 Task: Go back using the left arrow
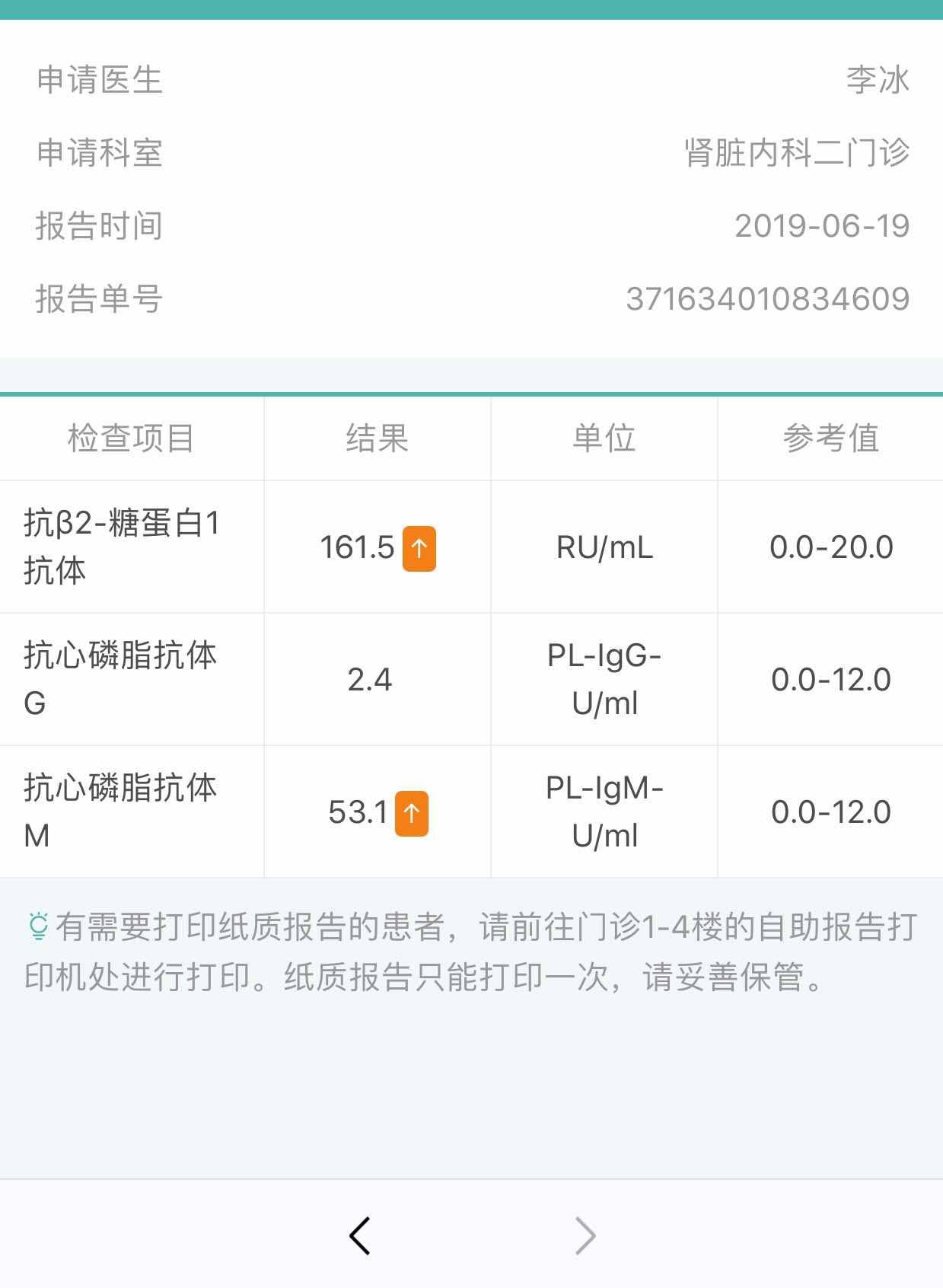click(359, 1235)
